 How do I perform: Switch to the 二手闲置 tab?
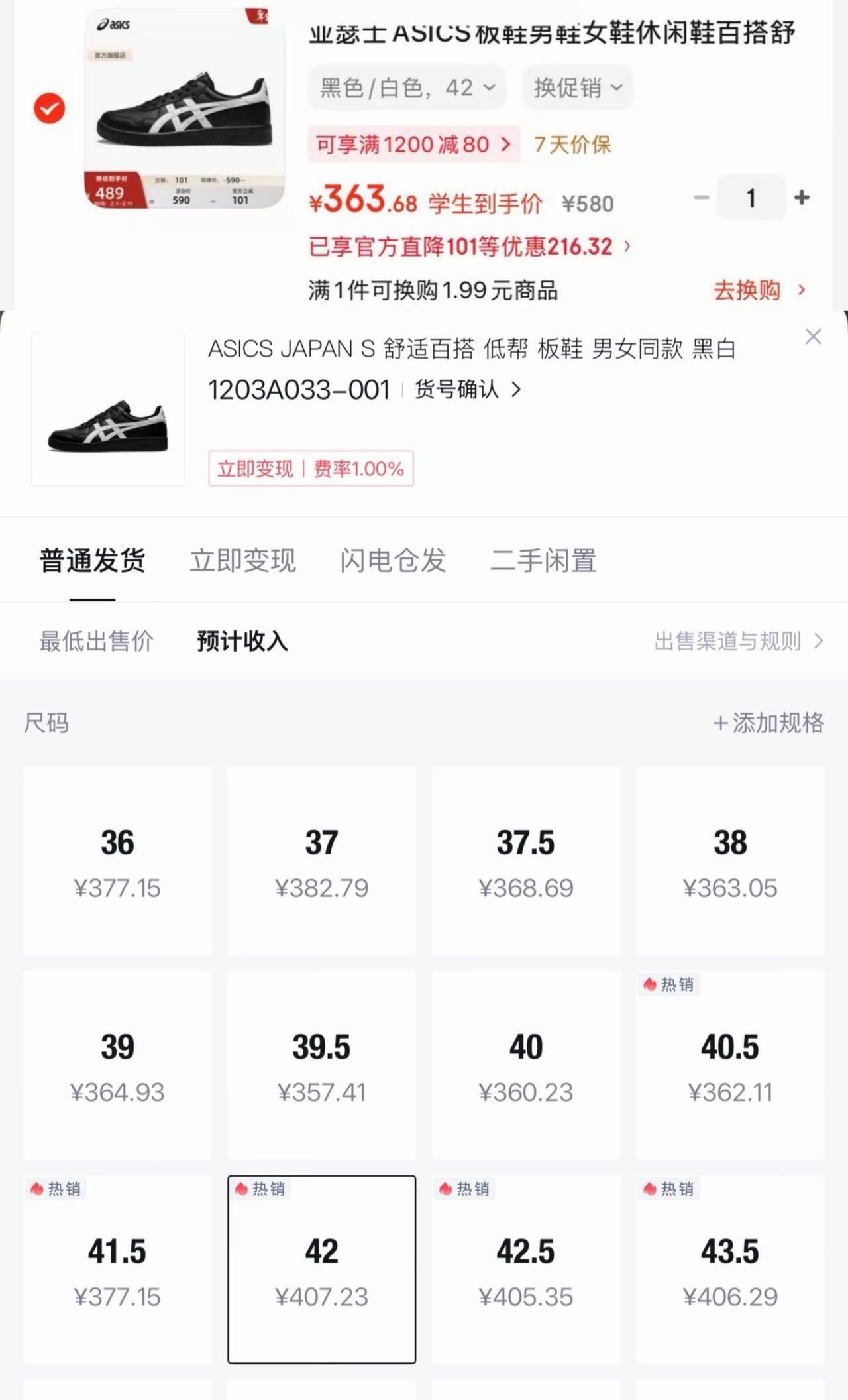tap(545, 560)
